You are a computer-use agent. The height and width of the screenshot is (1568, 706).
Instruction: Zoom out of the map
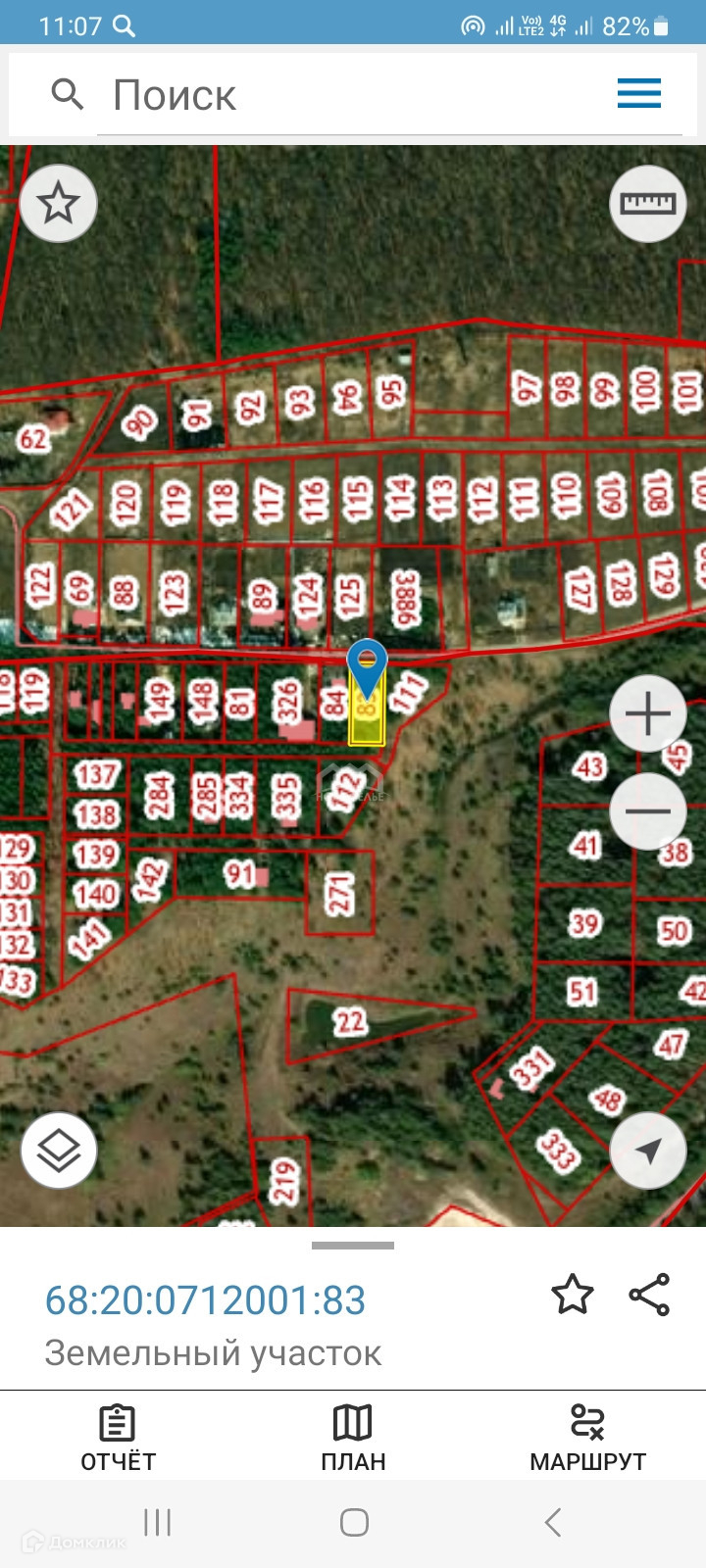click(648, 811)
